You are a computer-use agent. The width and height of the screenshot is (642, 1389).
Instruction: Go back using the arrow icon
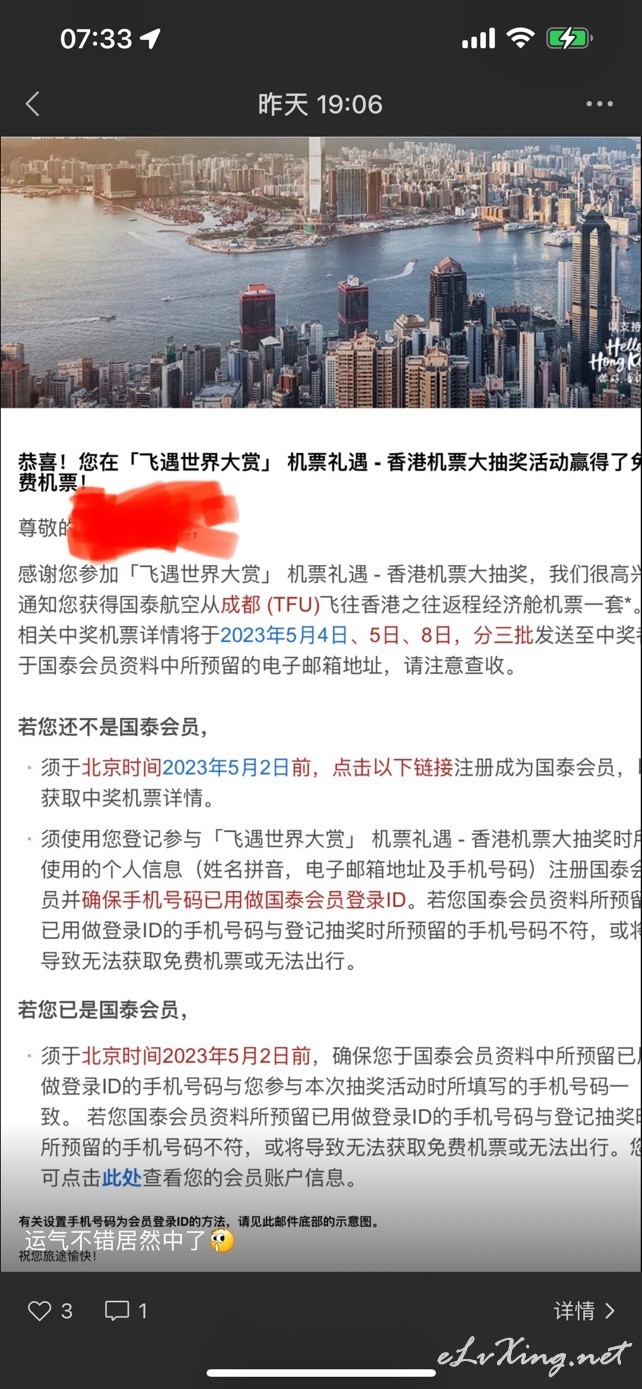tap(33, 103)
